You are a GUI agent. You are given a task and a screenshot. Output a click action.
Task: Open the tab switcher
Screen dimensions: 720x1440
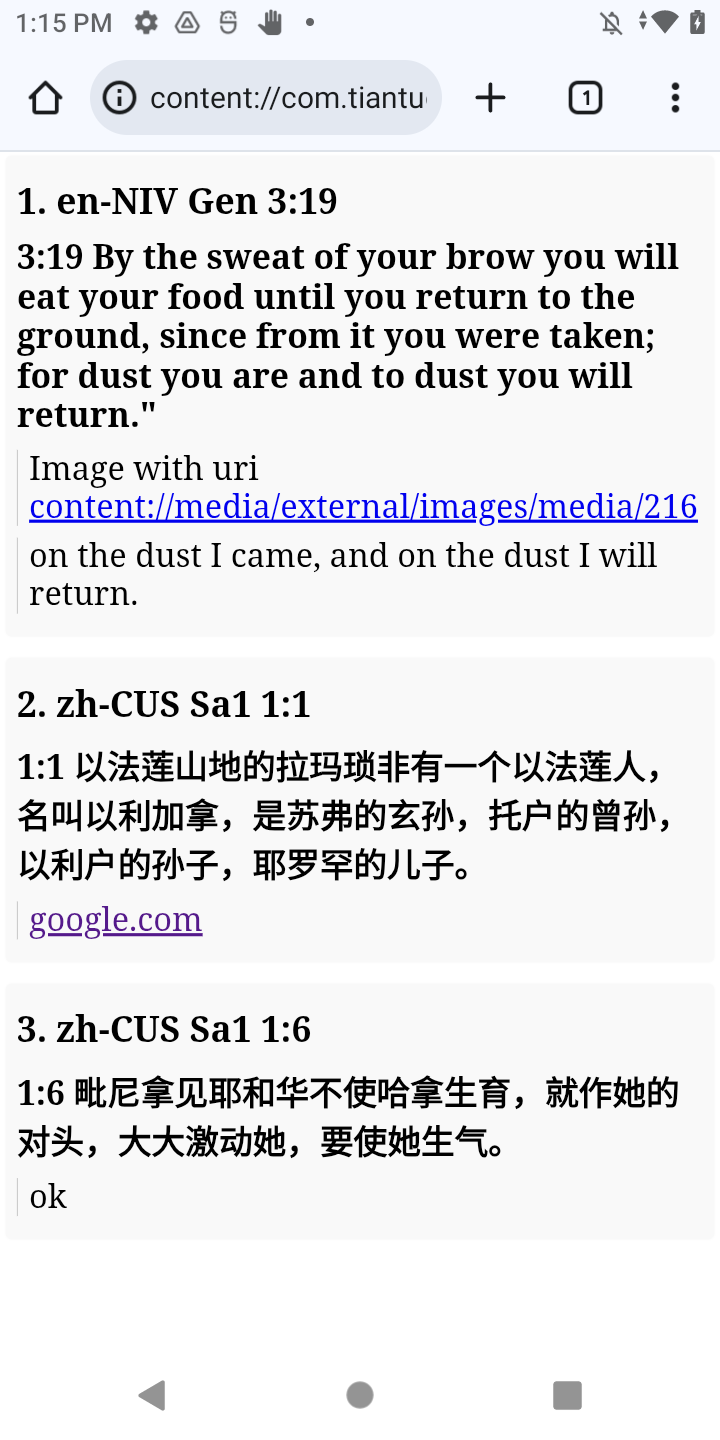click(x=585, y=98)
